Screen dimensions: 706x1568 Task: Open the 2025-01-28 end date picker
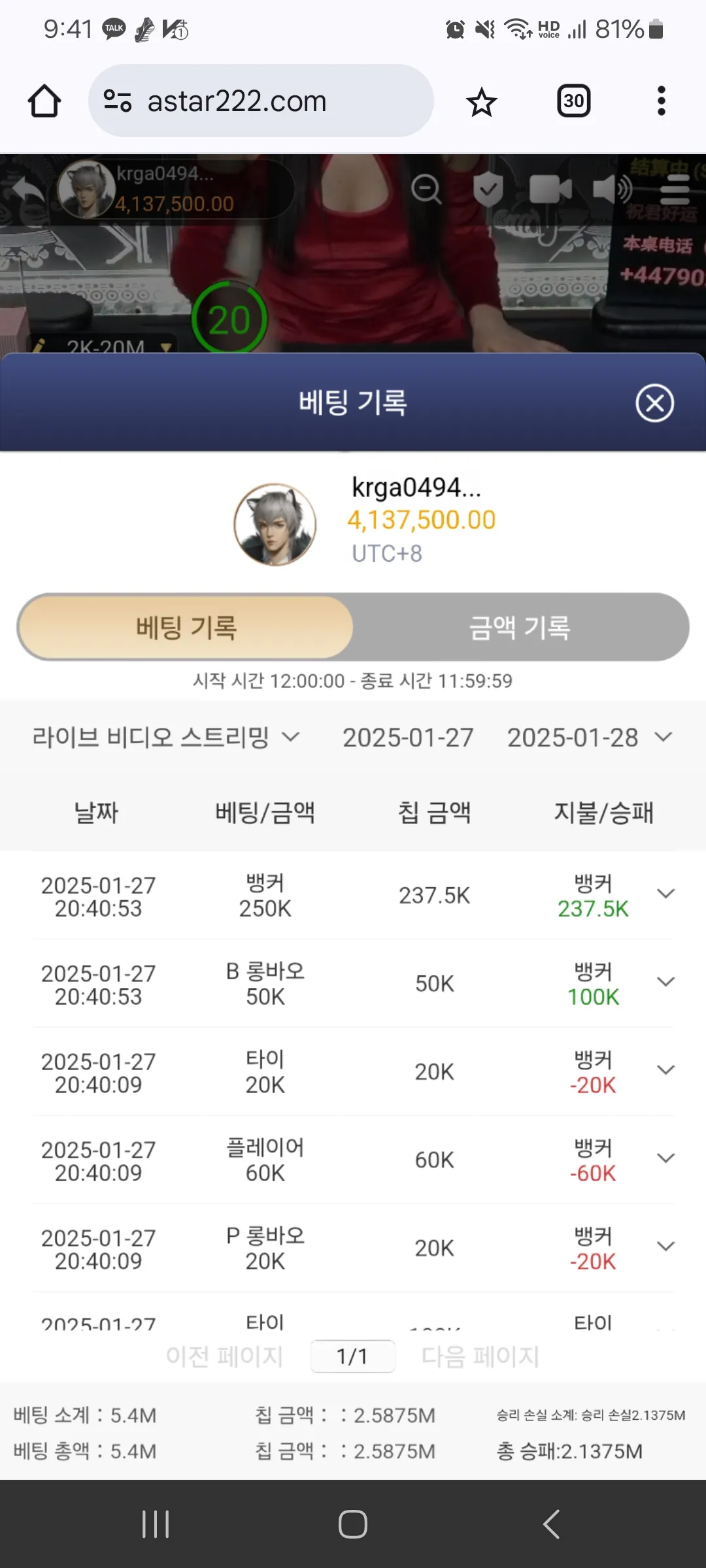[x=590, y=738]
